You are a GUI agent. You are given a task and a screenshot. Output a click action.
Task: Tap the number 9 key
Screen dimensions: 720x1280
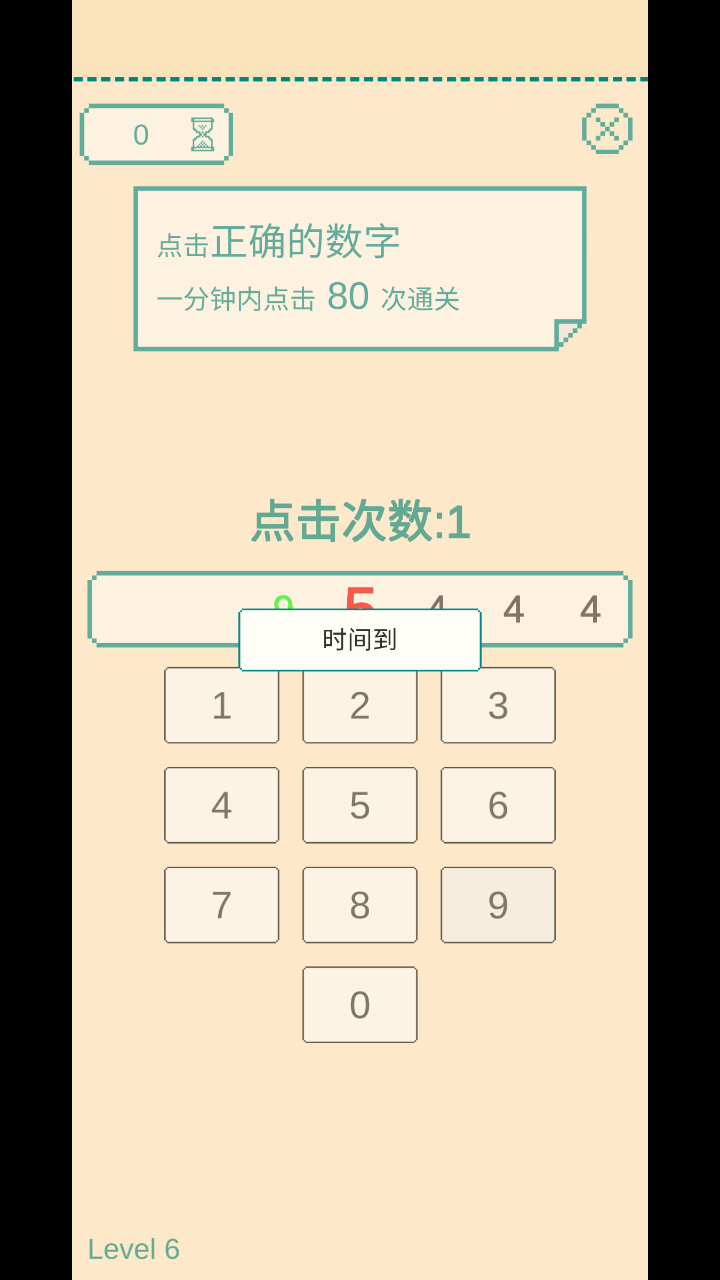click(x=498, y=905)
